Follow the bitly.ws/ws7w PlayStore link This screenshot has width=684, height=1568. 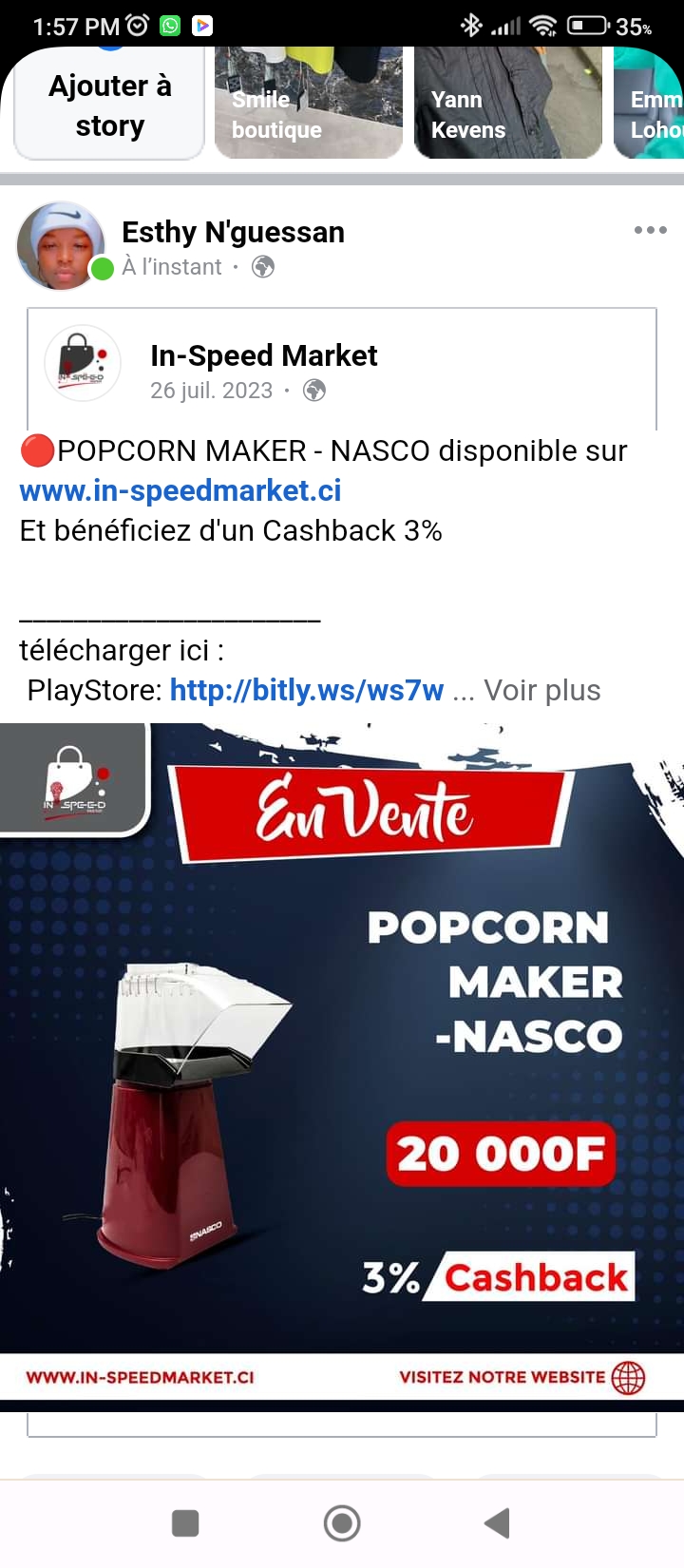tap(306, 690)
